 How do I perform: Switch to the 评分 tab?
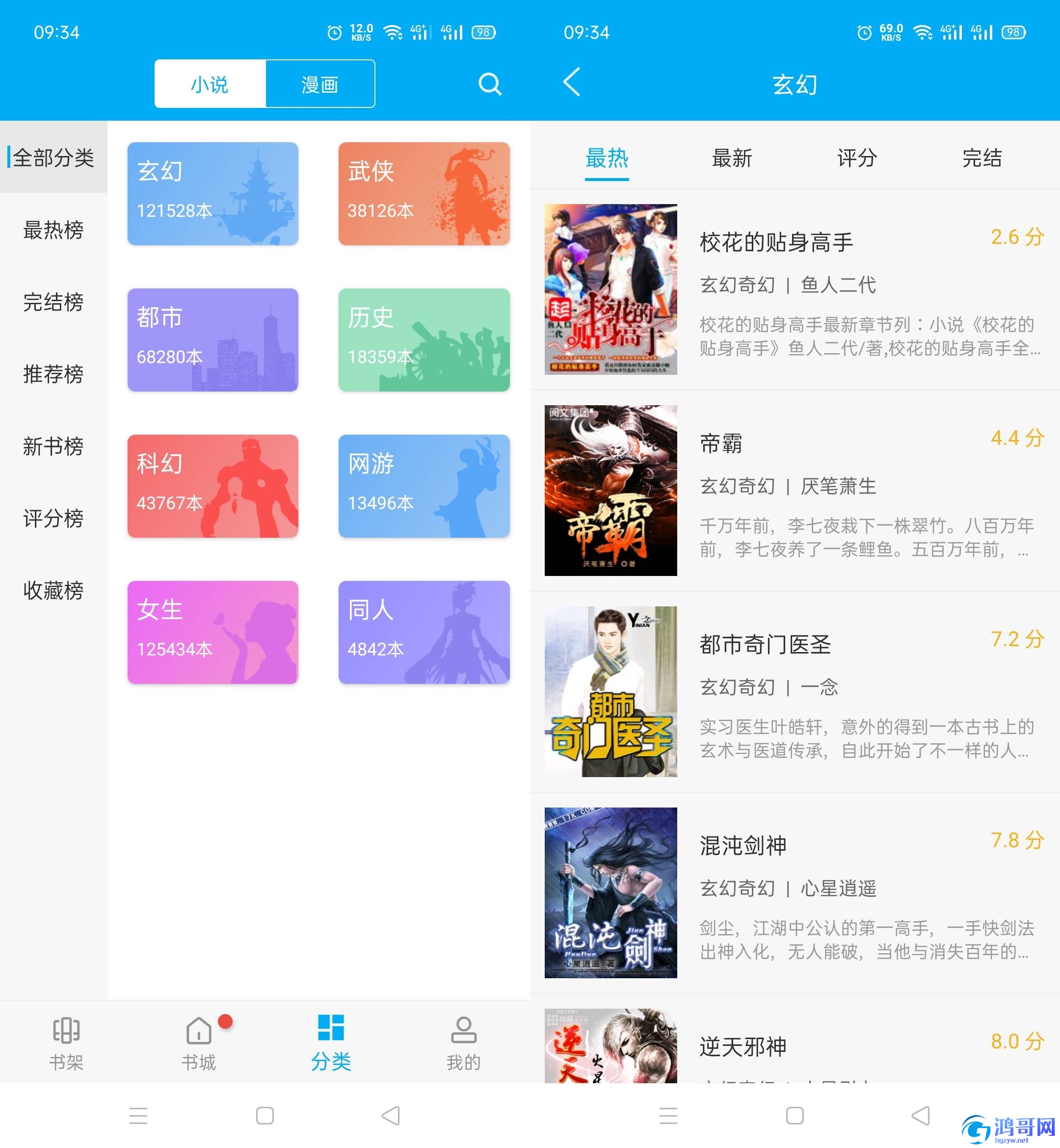coord(856,157)
